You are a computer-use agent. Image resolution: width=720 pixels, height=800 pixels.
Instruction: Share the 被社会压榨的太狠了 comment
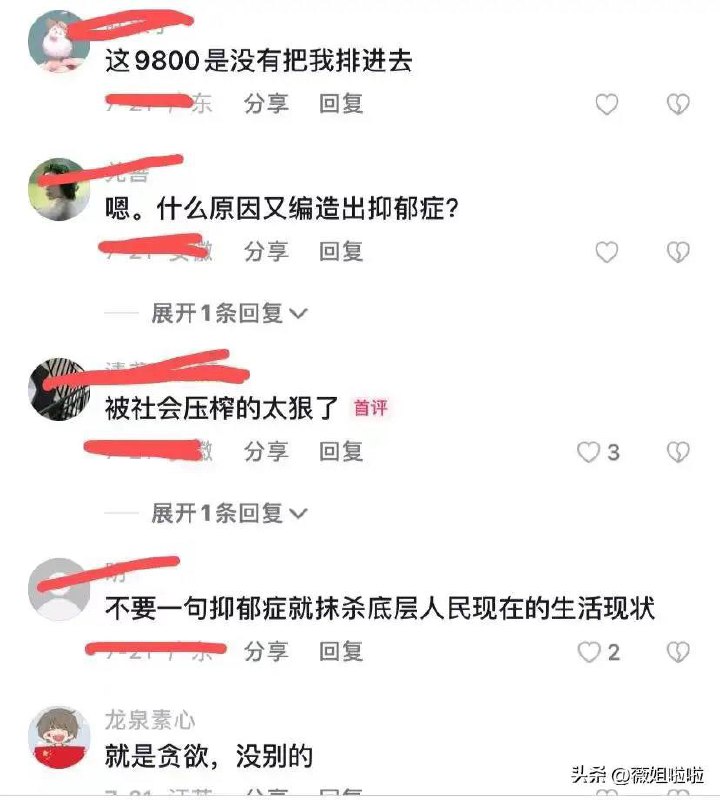click(x=266, y=452)
